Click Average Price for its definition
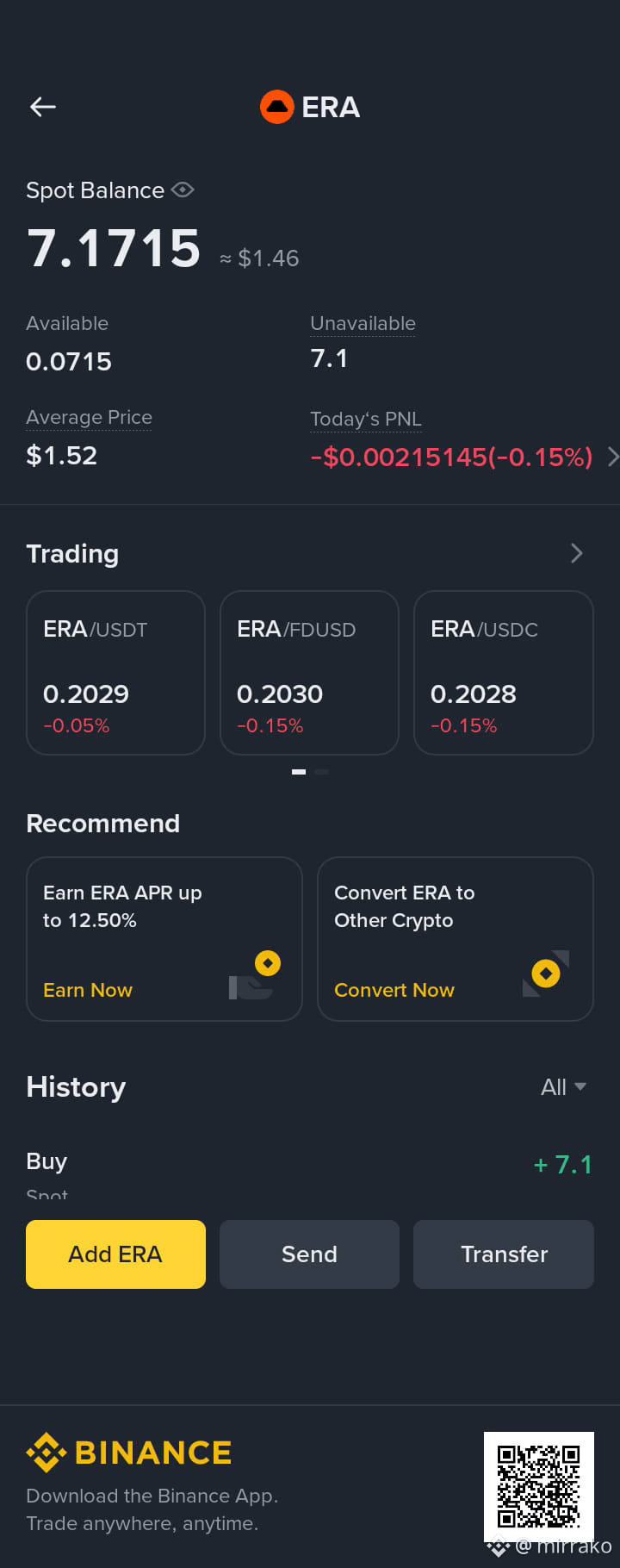This screenshot has width=620, height=1568. pyautogui.click(x=89, y=417)
